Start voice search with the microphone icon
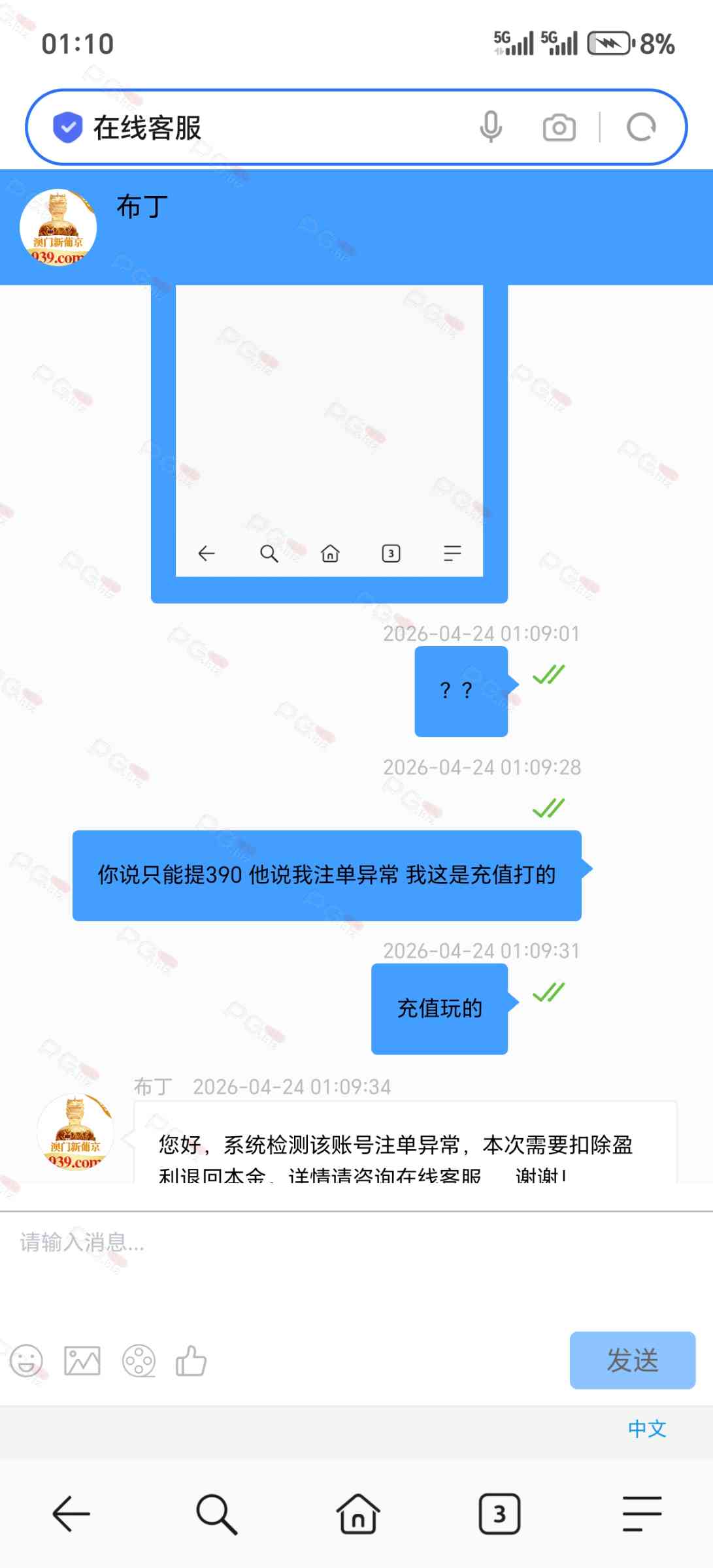The width and height of the screenshot is (713, 1568). pyautogui.click(x=491, y=127)
